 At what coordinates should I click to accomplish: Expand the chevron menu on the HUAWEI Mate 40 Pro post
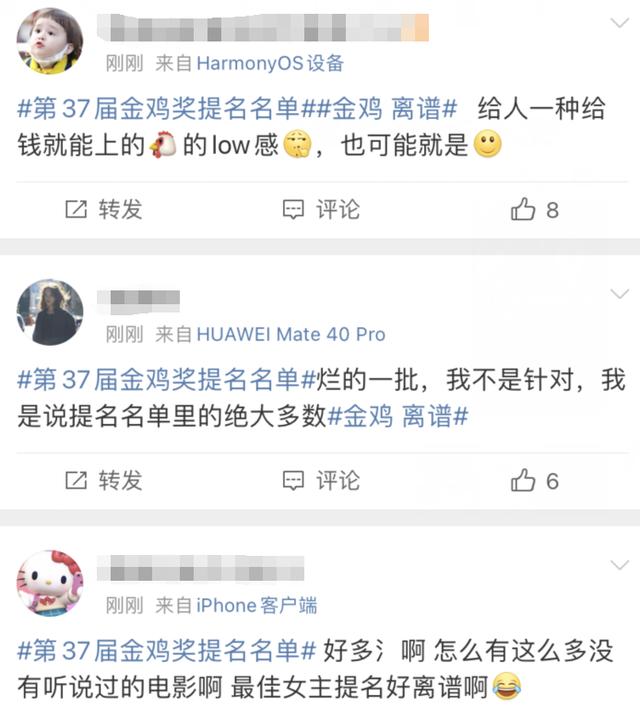pos(618,293)
